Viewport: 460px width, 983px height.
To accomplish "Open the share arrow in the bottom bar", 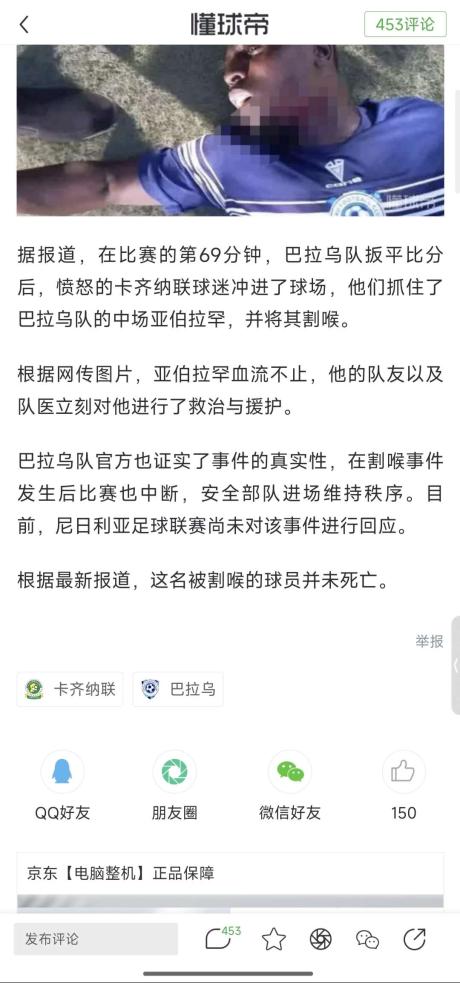I will (414, 938).
